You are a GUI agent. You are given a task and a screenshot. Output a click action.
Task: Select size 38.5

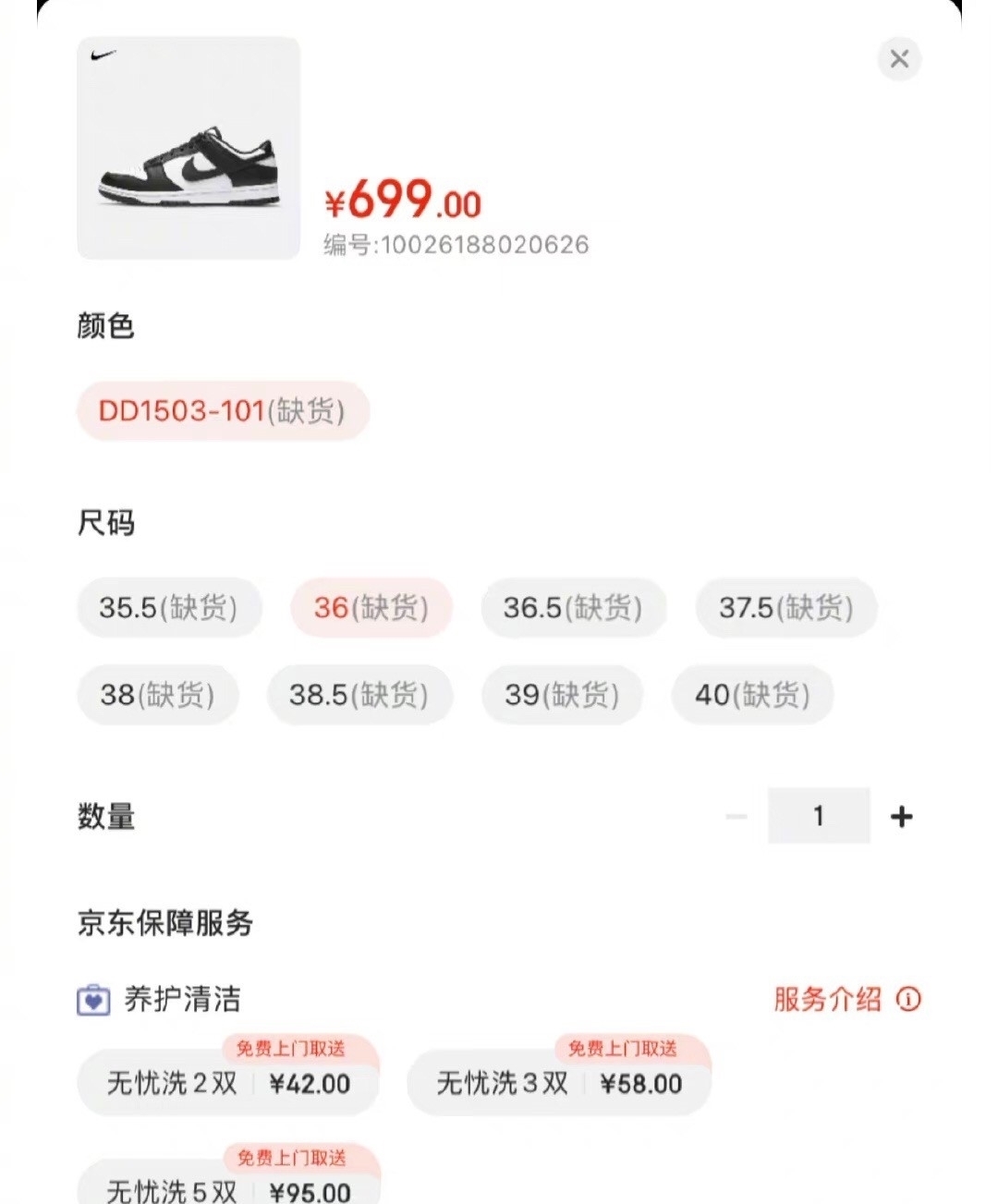[x=359, y=695]
